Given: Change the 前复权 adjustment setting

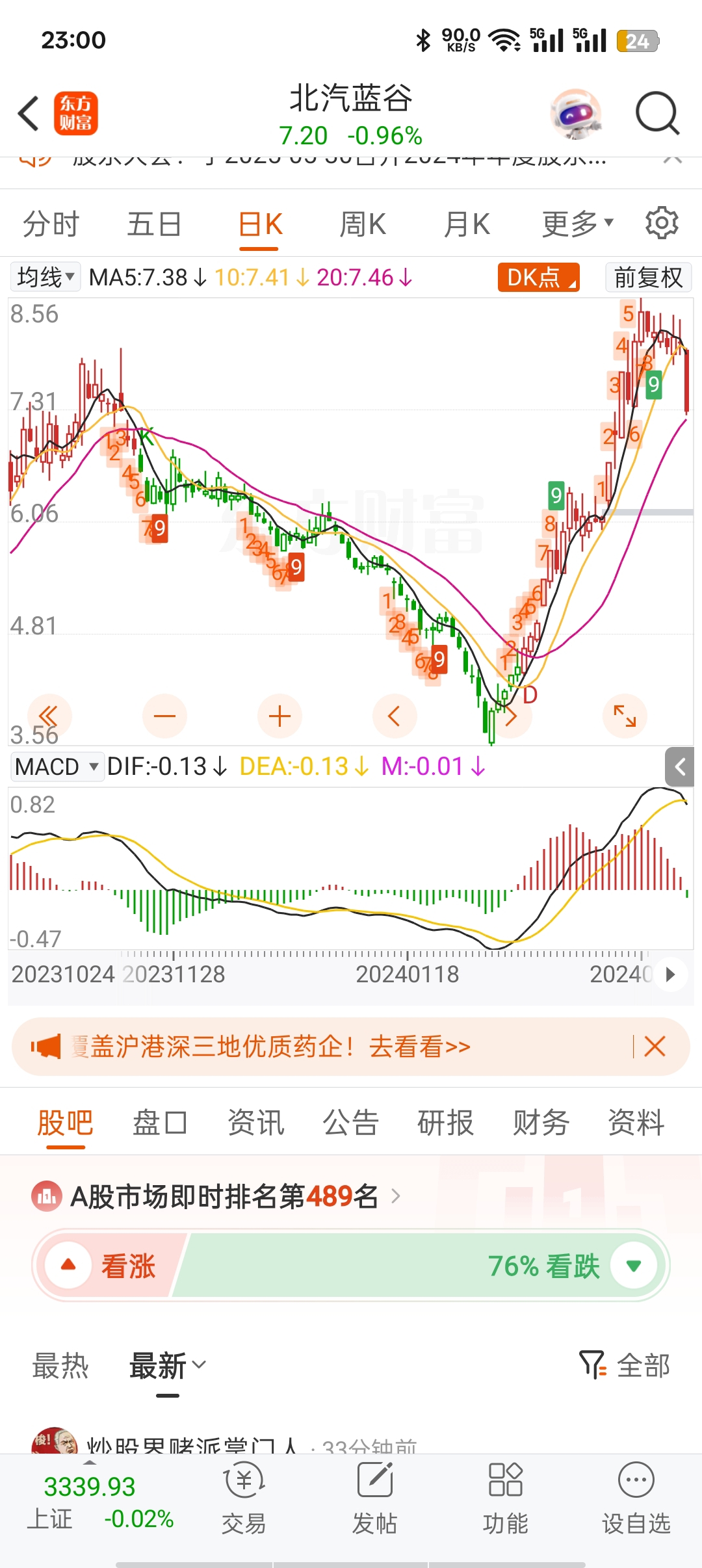Looking at the screenshot, I should click(x=648, y=278).
